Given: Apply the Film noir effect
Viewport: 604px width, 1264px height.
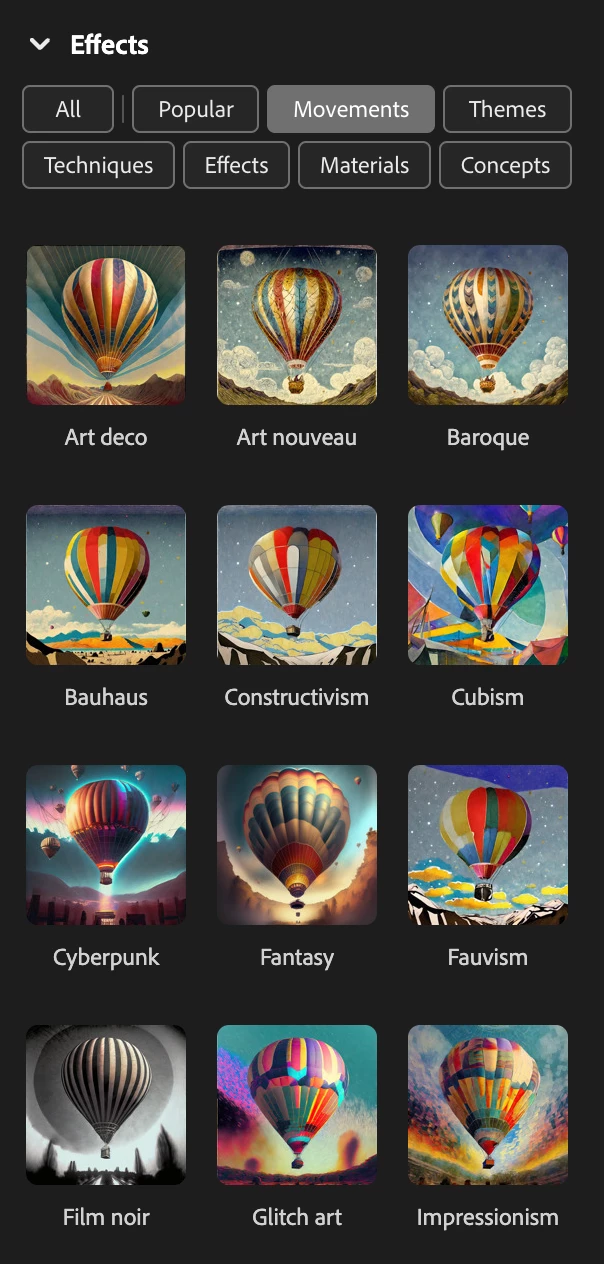Looking at the screenshot, I should pyautogui.click(x=106, y=1105).
